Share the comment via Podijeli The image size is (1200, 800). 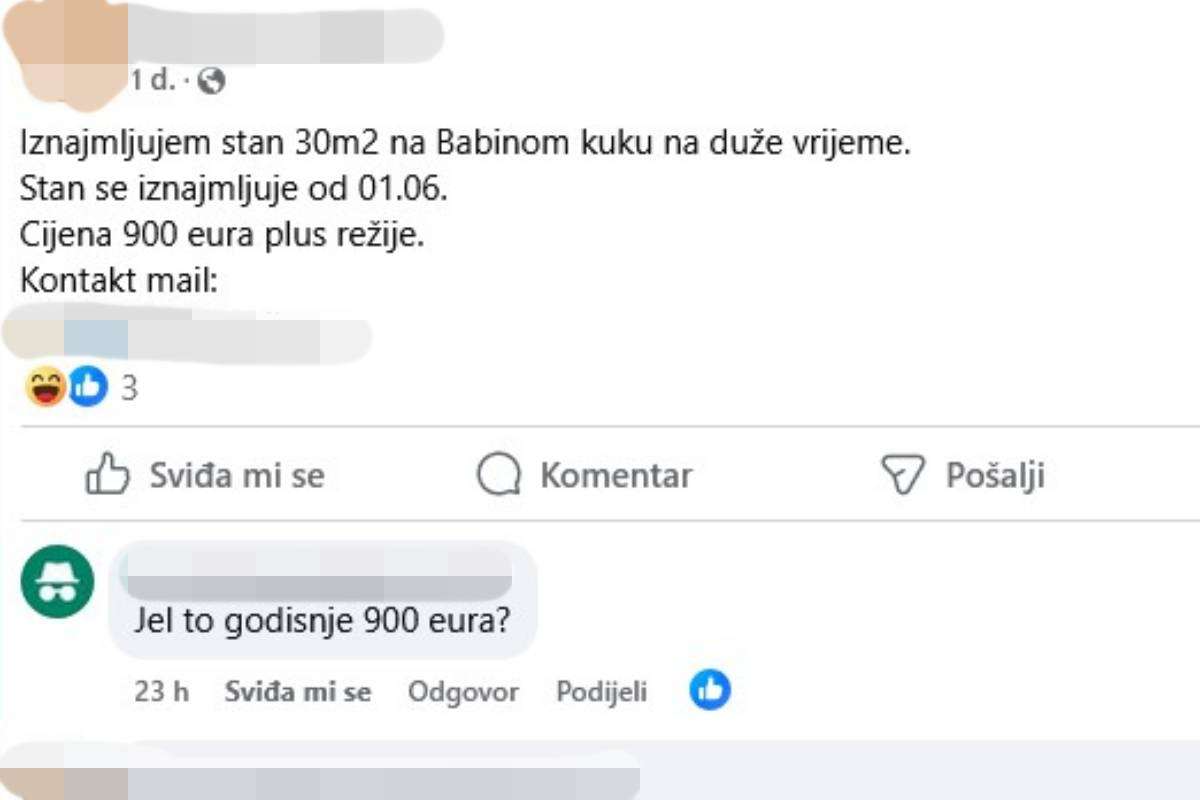[x=601, y=691]
